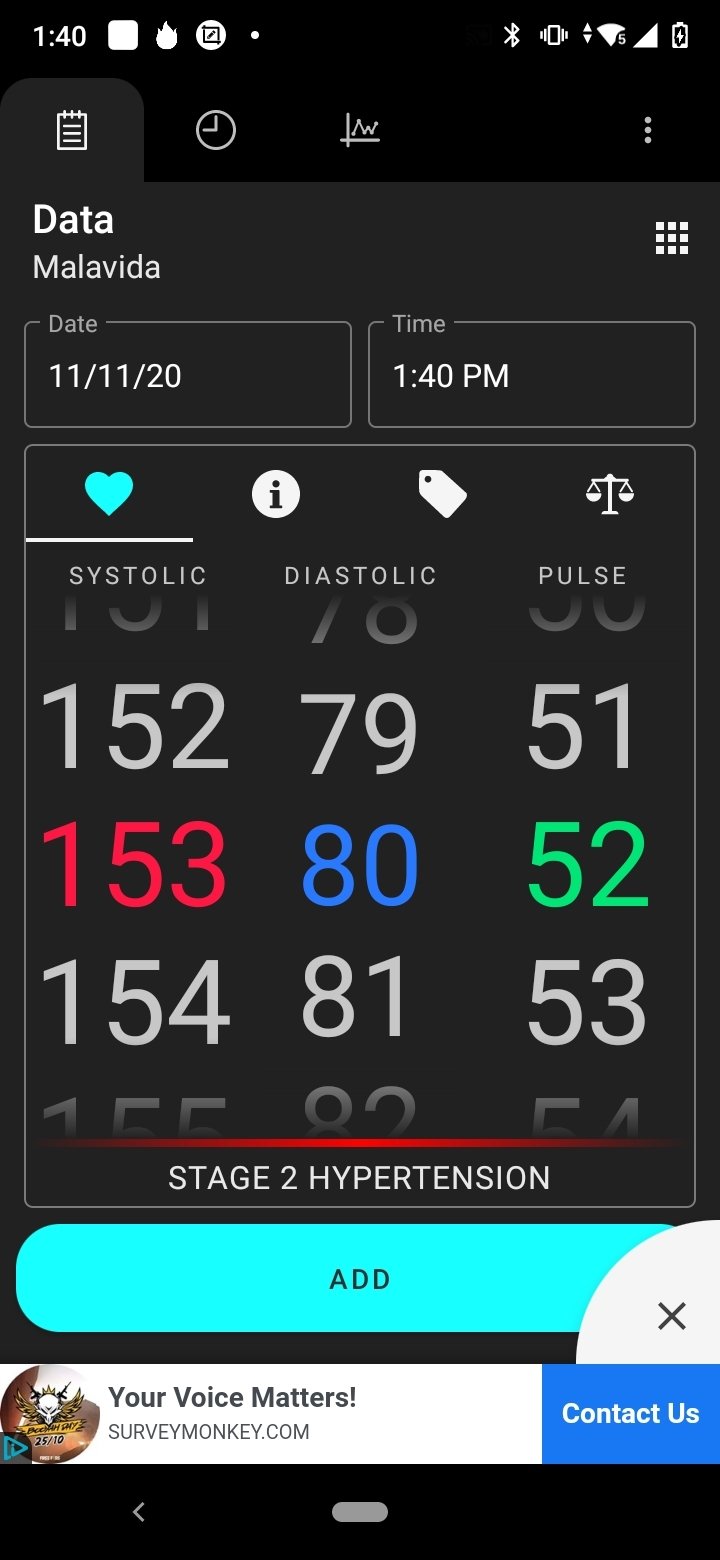Open the weight scale tab
This screenshot has height=1560, width=720.
coord(610,494)
